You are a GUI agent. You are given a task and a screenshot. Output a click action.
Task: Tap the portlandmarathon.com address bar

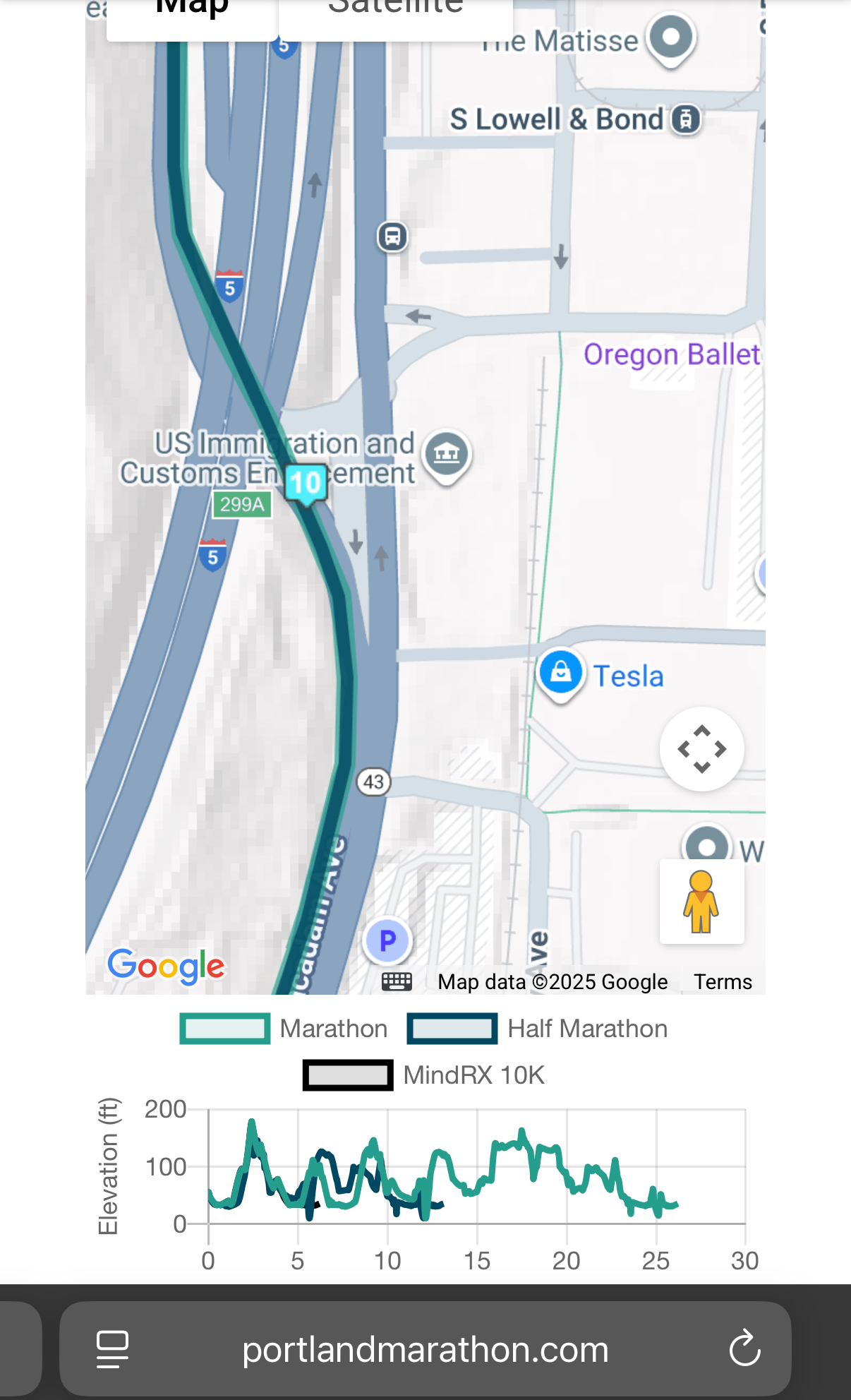click(x=425, y=1349)
